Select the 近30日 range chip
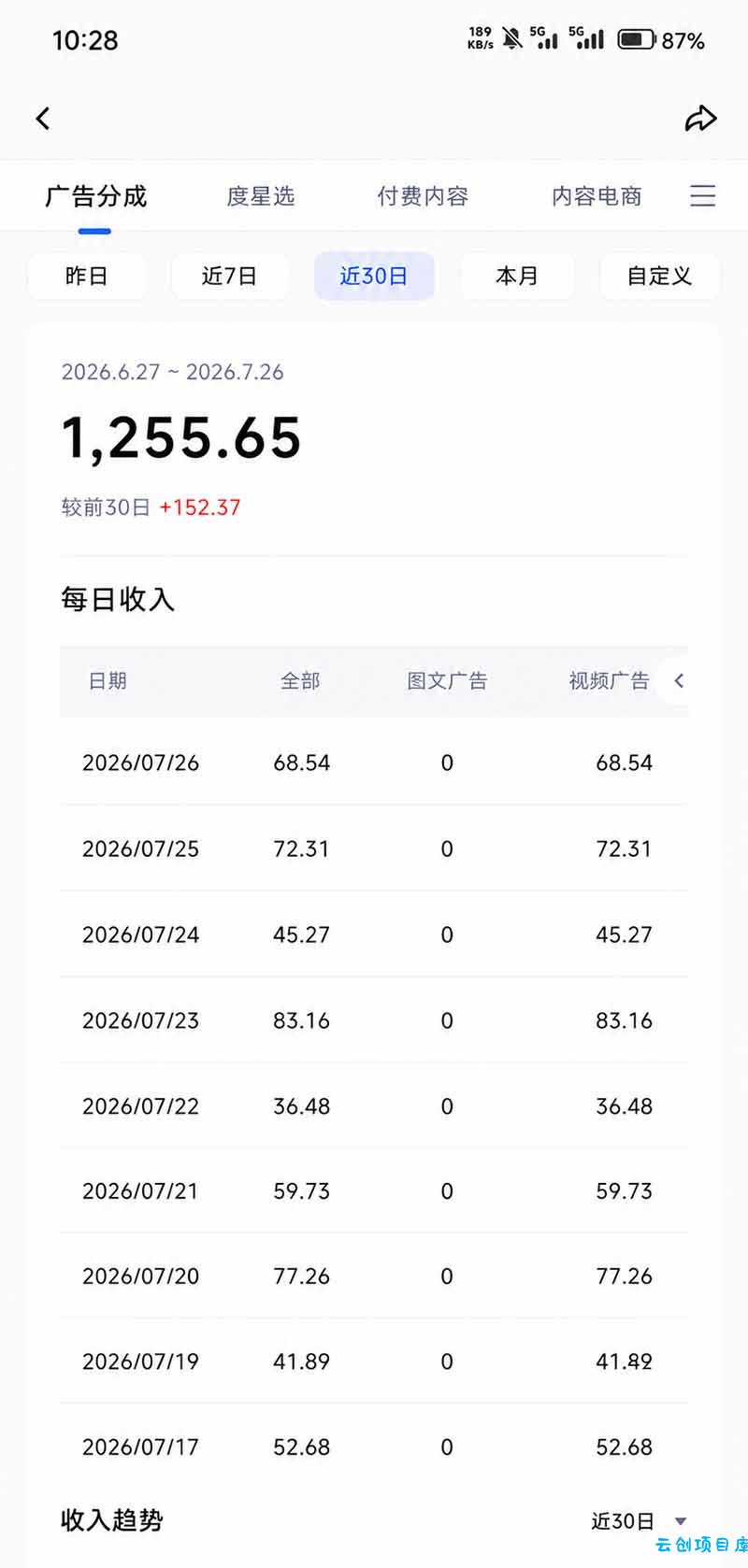Screen dimensions: 748x1568 [374, 276]
